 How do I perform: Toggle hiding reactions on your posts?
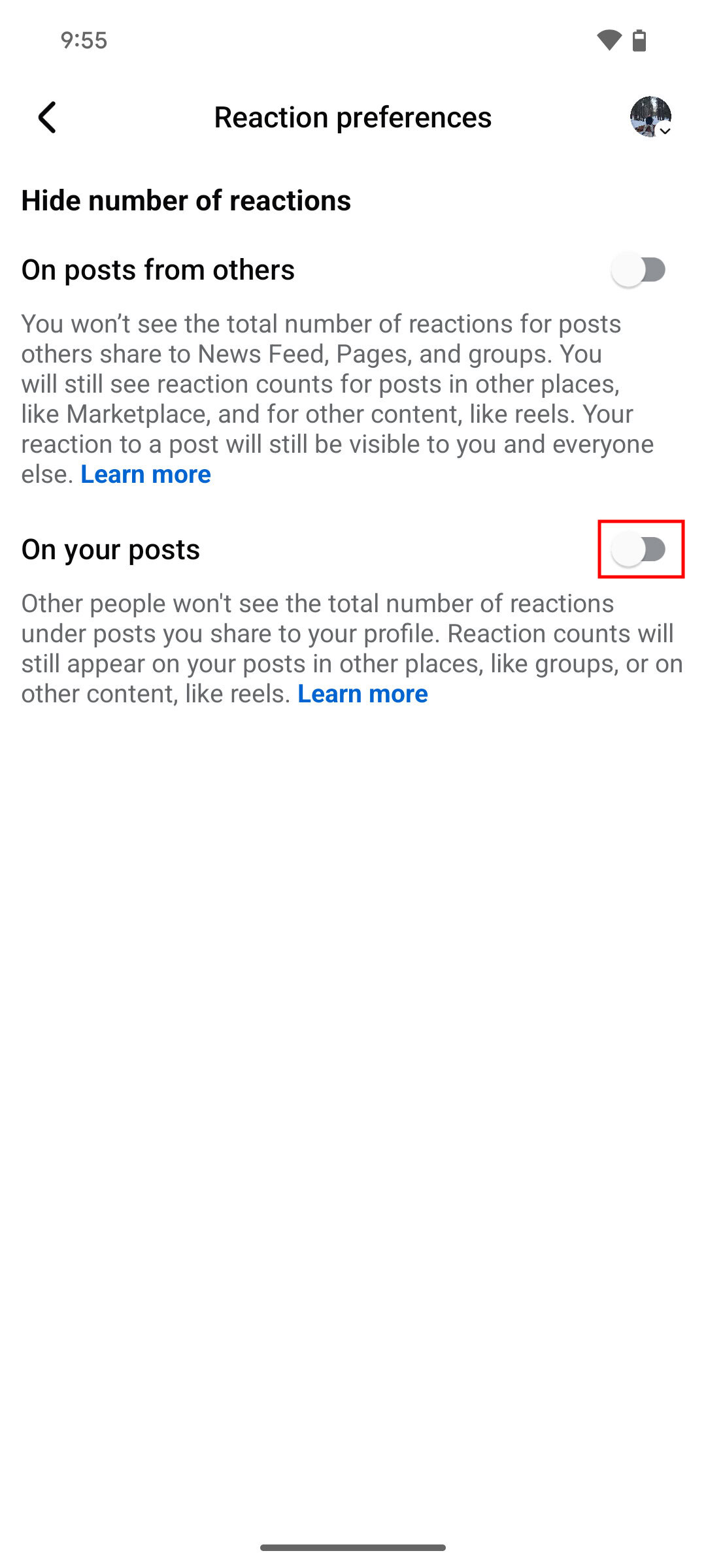[639, 549]
